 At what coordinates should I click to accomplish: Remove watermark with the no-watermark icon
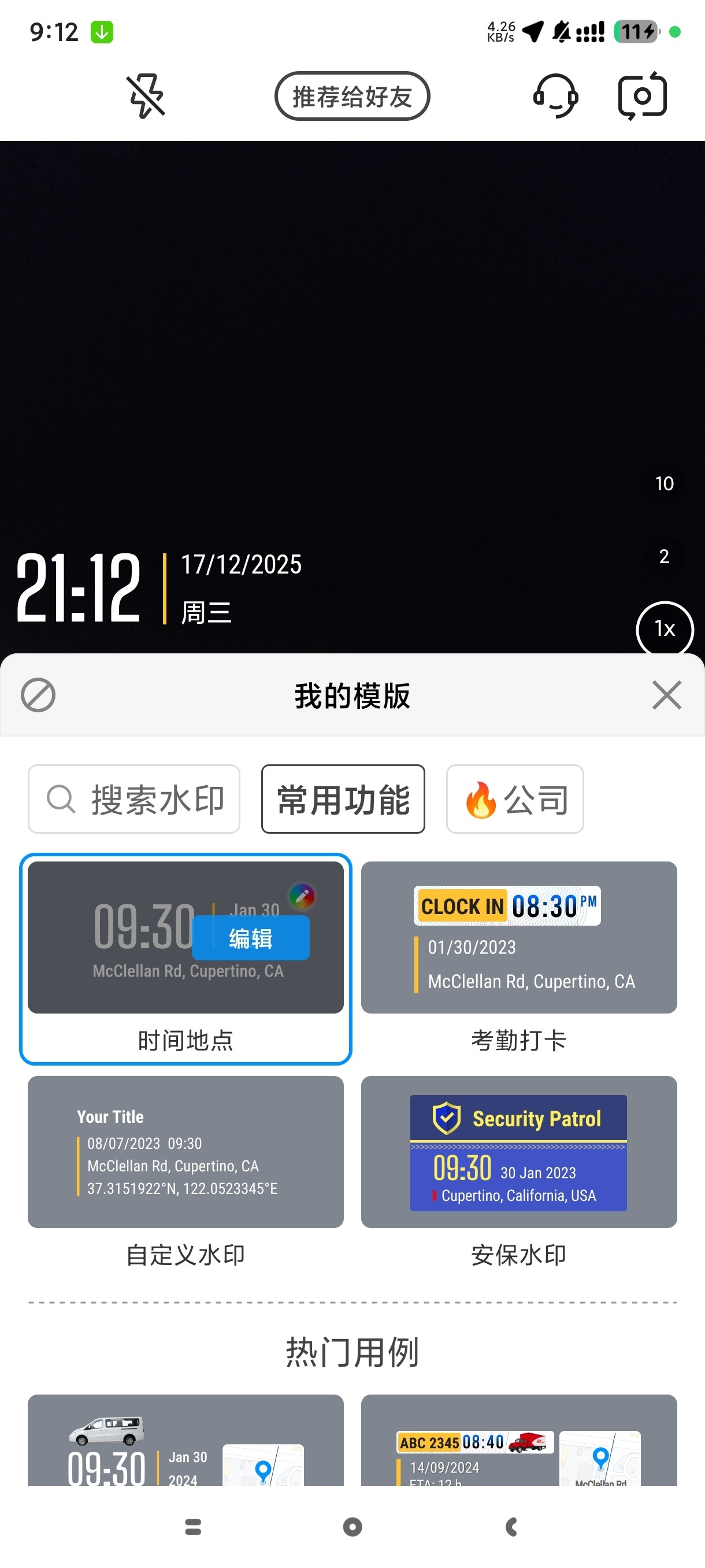(x=38, y=695)
